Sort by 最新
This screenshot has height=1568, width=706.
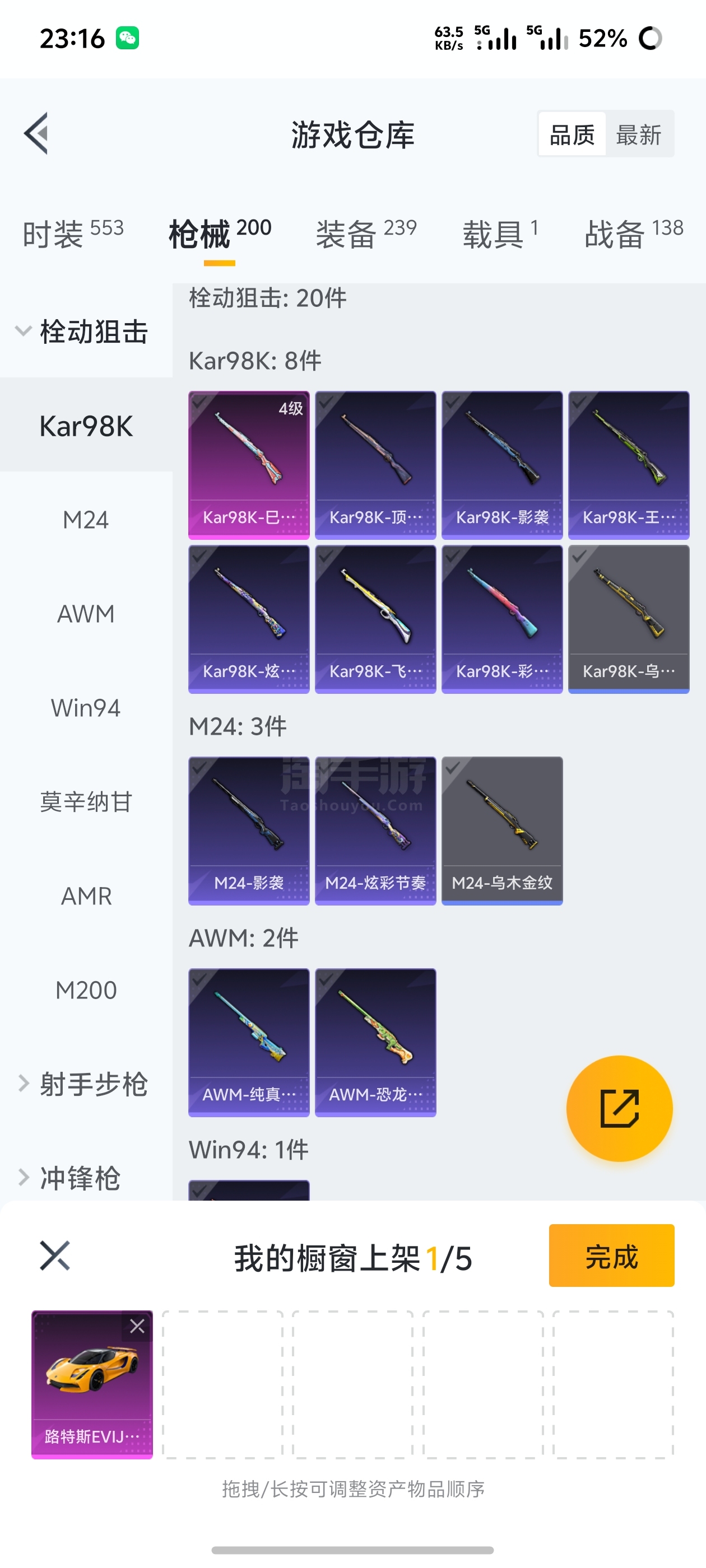(638, 134)
